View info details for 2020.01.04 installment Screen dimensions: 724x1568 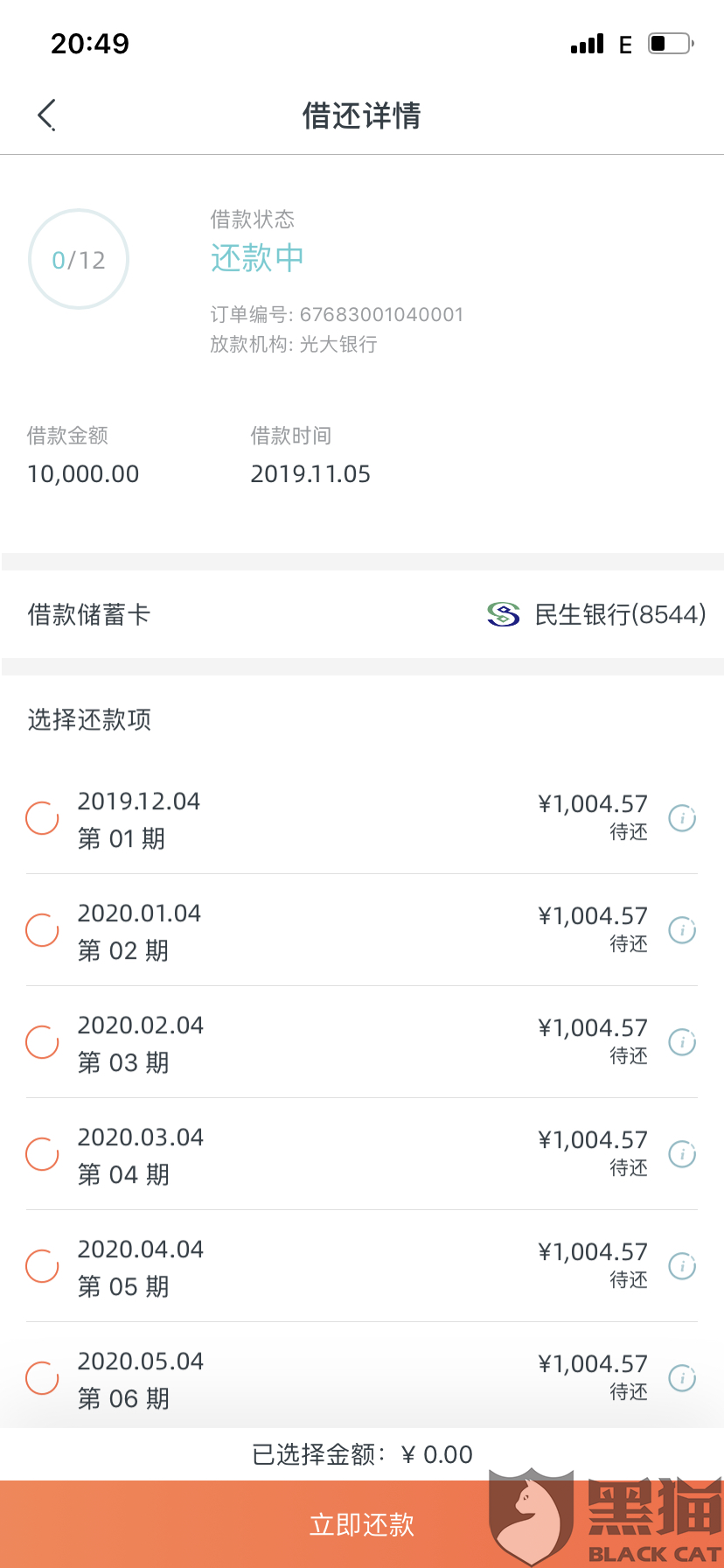click(x=682, y=930)
